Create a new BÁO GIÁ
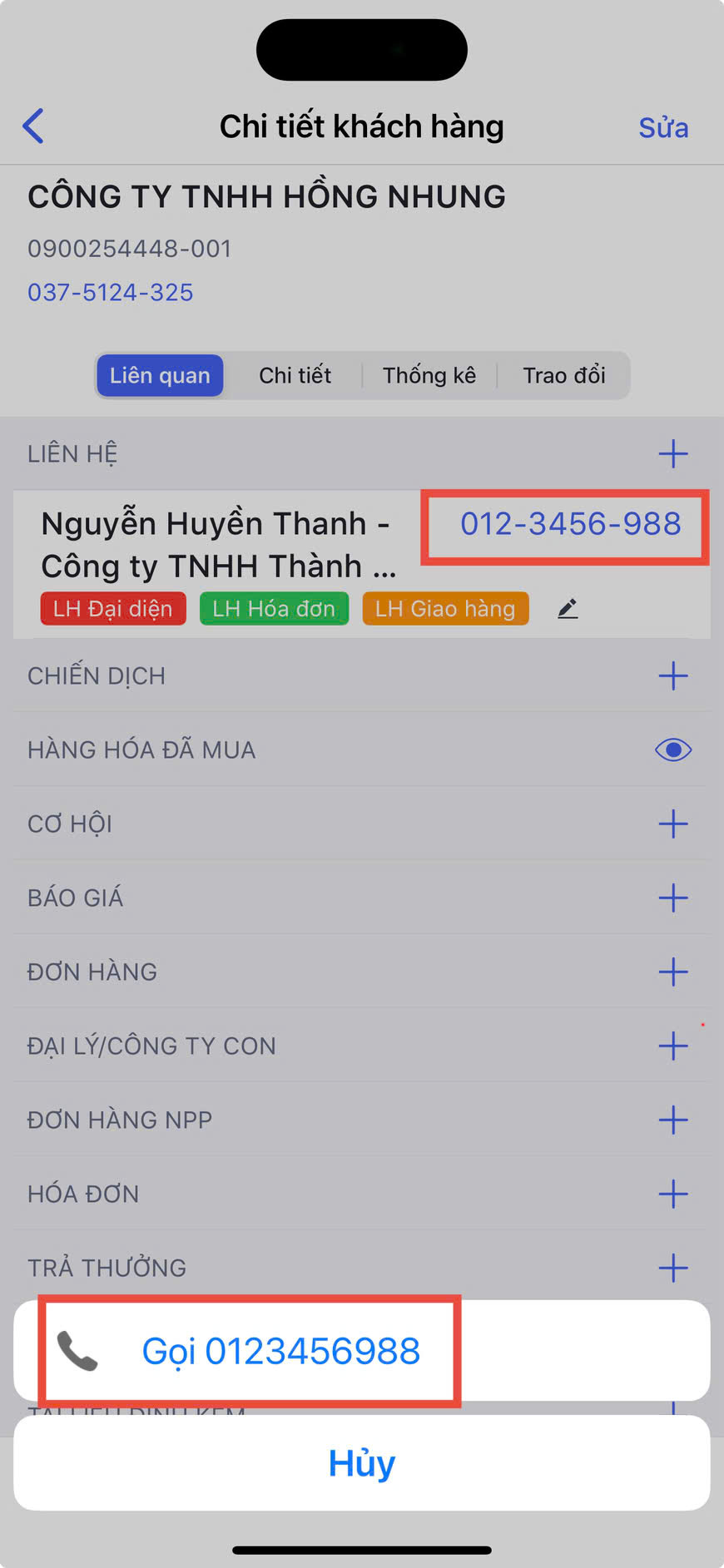The width and height of the screenshot is (724, 1568). tap(672, 898)
